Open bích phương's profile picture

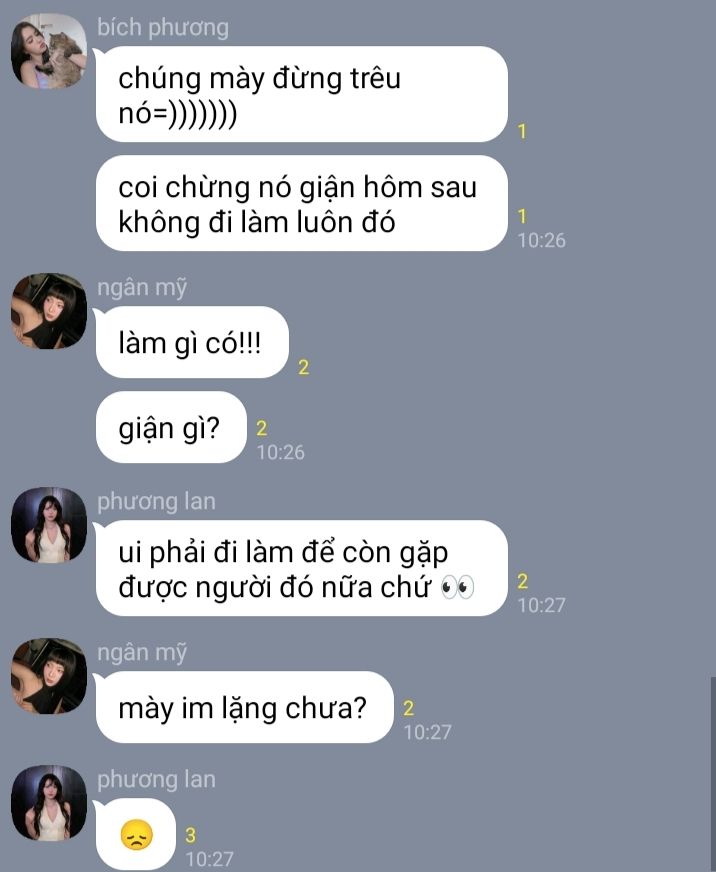[x=48, y=51]
